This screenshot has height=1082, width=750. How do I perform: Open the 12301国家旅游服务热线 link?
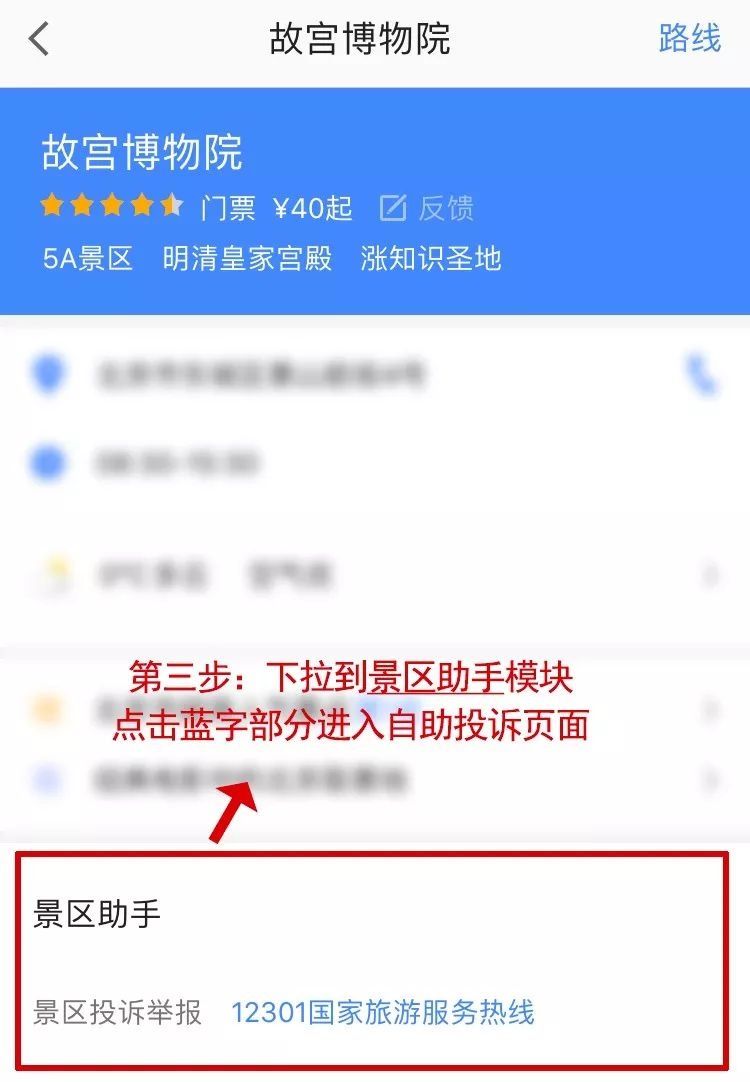[383, 1012]
